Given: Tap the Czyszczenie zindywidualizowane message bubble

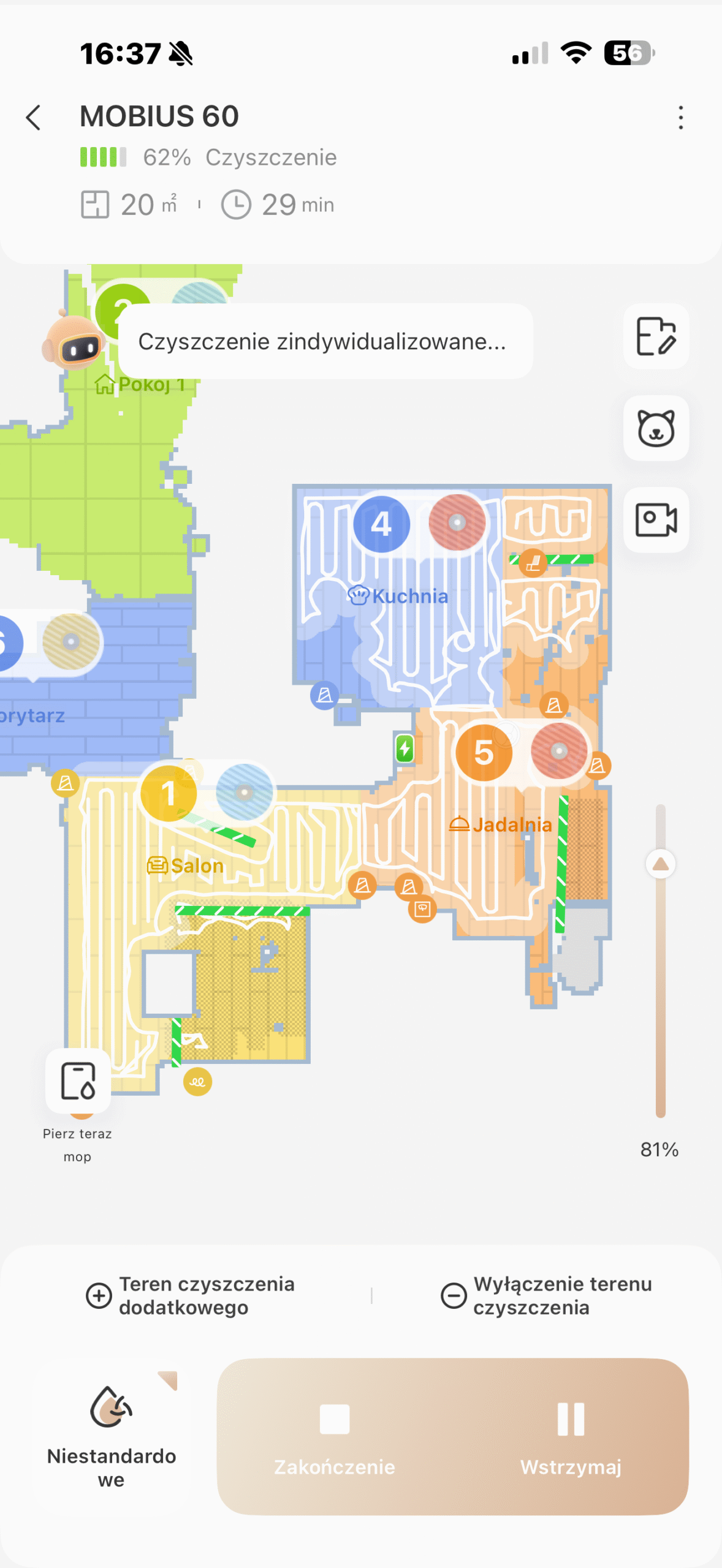Looking at the screenshot, I should (325, 341).
